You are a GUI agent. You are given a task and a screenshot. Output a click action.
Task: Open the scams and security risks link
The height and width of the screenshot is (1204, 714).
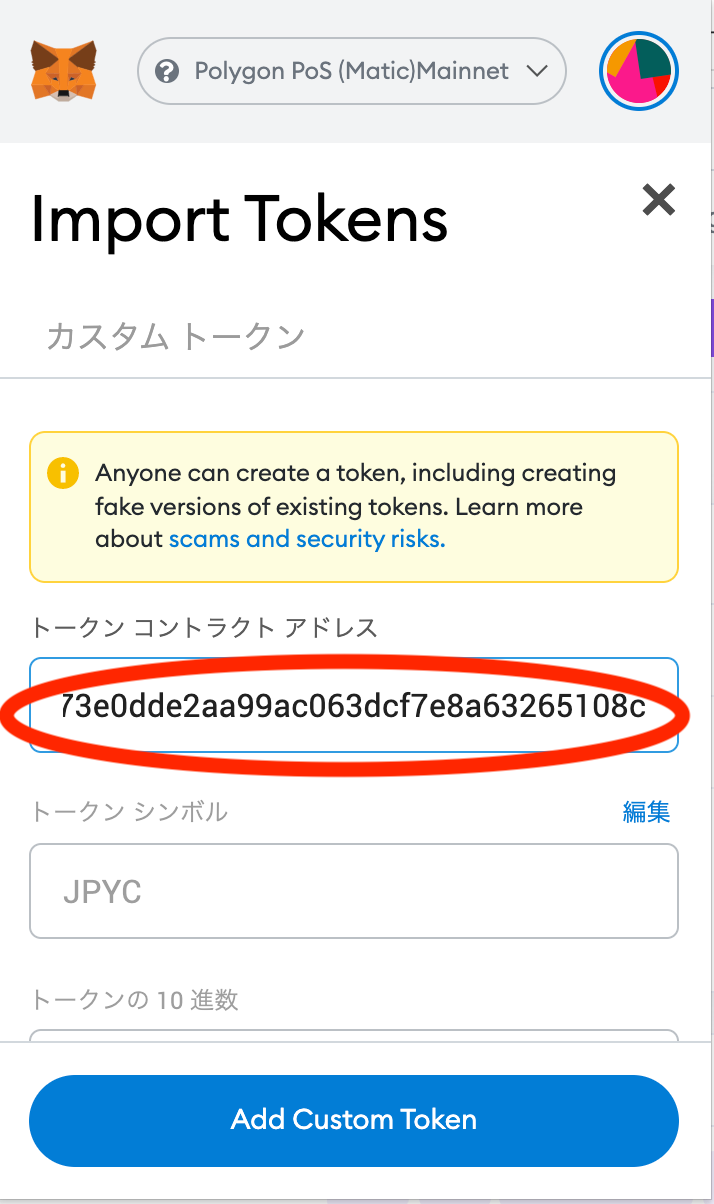307,539
